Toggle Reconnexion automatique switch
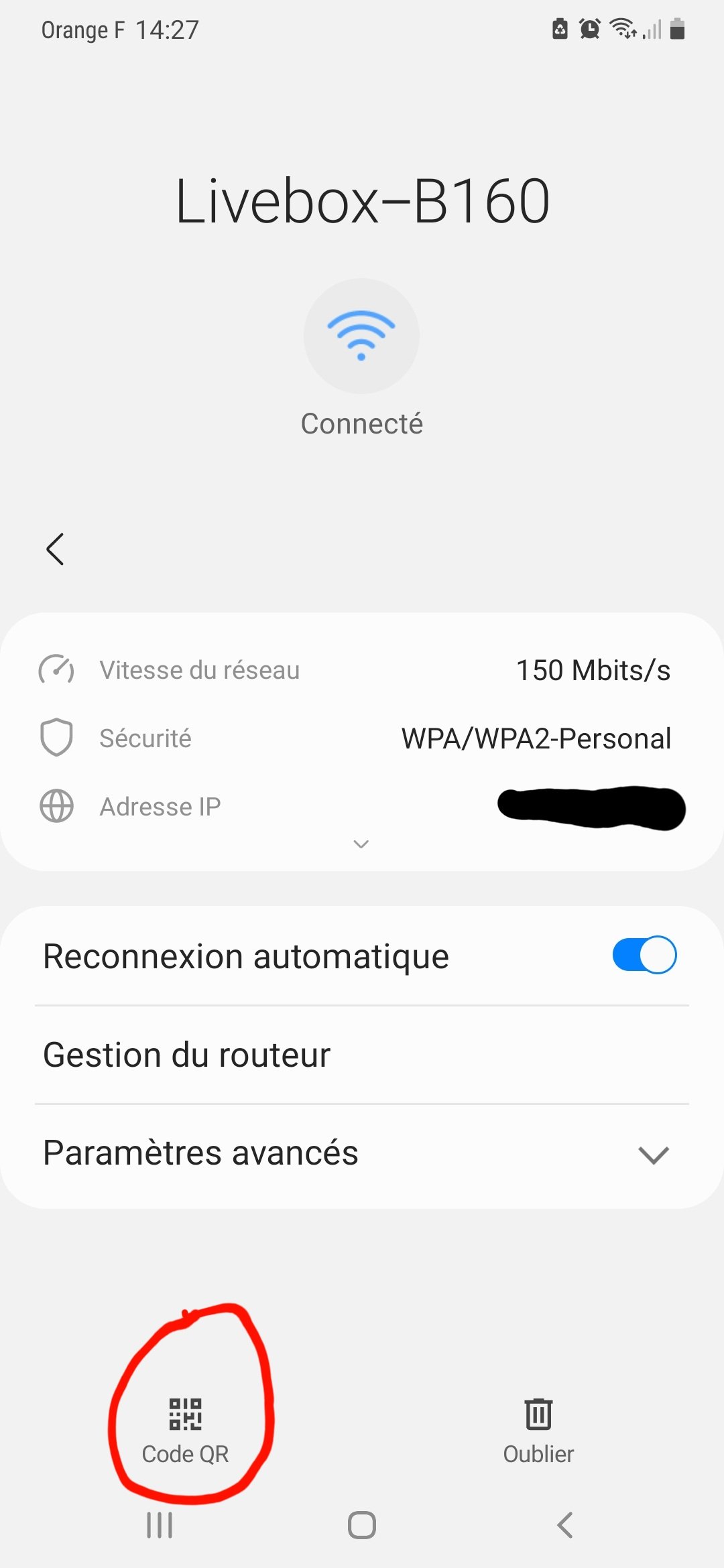This screenshot has width=724, height=1568. (x=644, y=955)
